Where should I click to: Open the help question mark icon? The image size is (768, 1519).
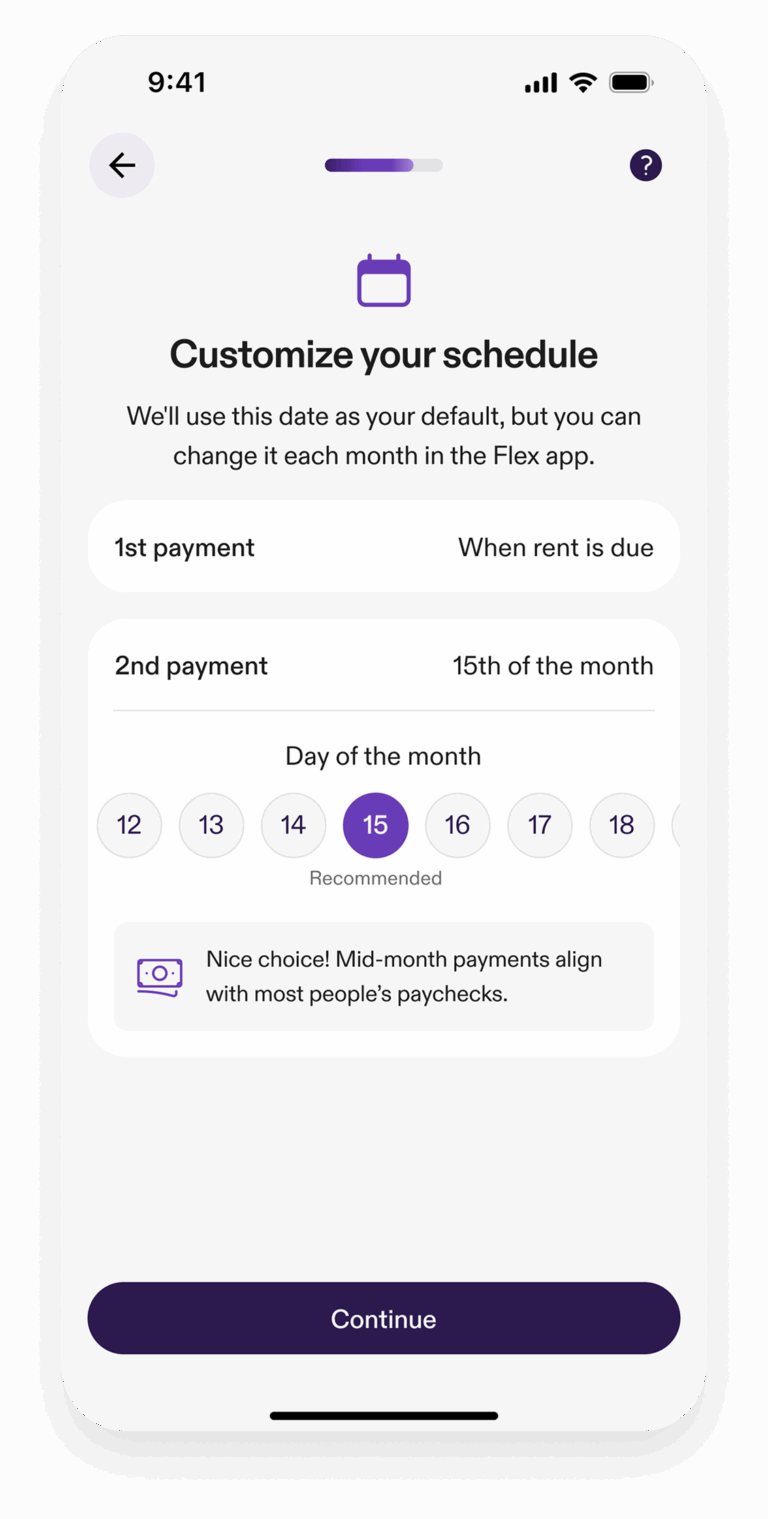pyautogui.click(x=646, y=165)
